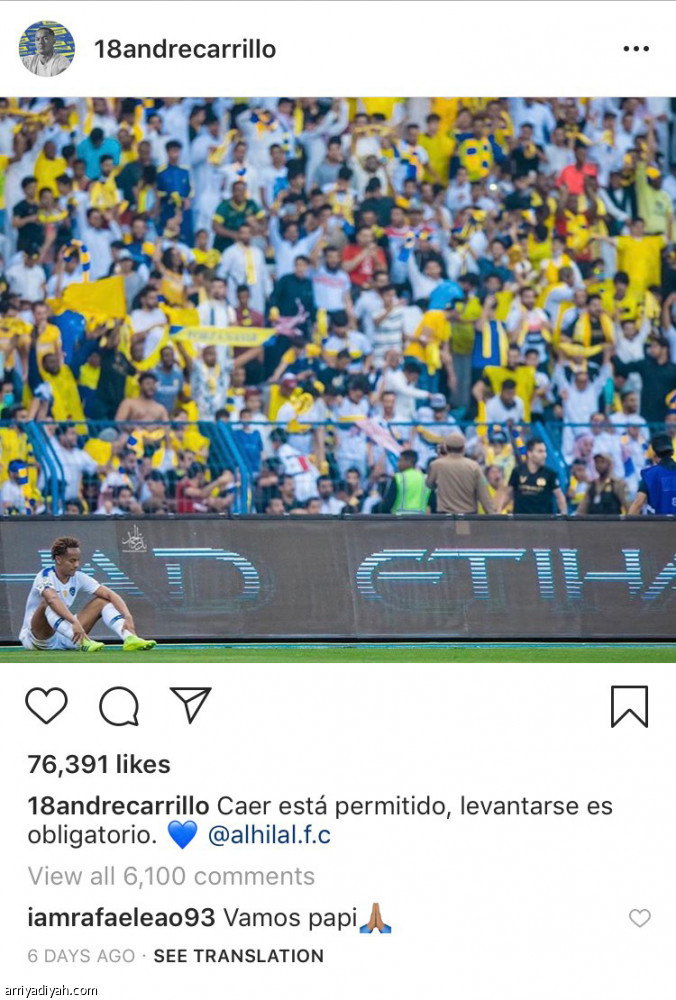The height and width of the screenshot is (1000, 676).
Task: Like the comment by iamrafaeleao93
Action: pyautogui.click(x=639, y=918)
